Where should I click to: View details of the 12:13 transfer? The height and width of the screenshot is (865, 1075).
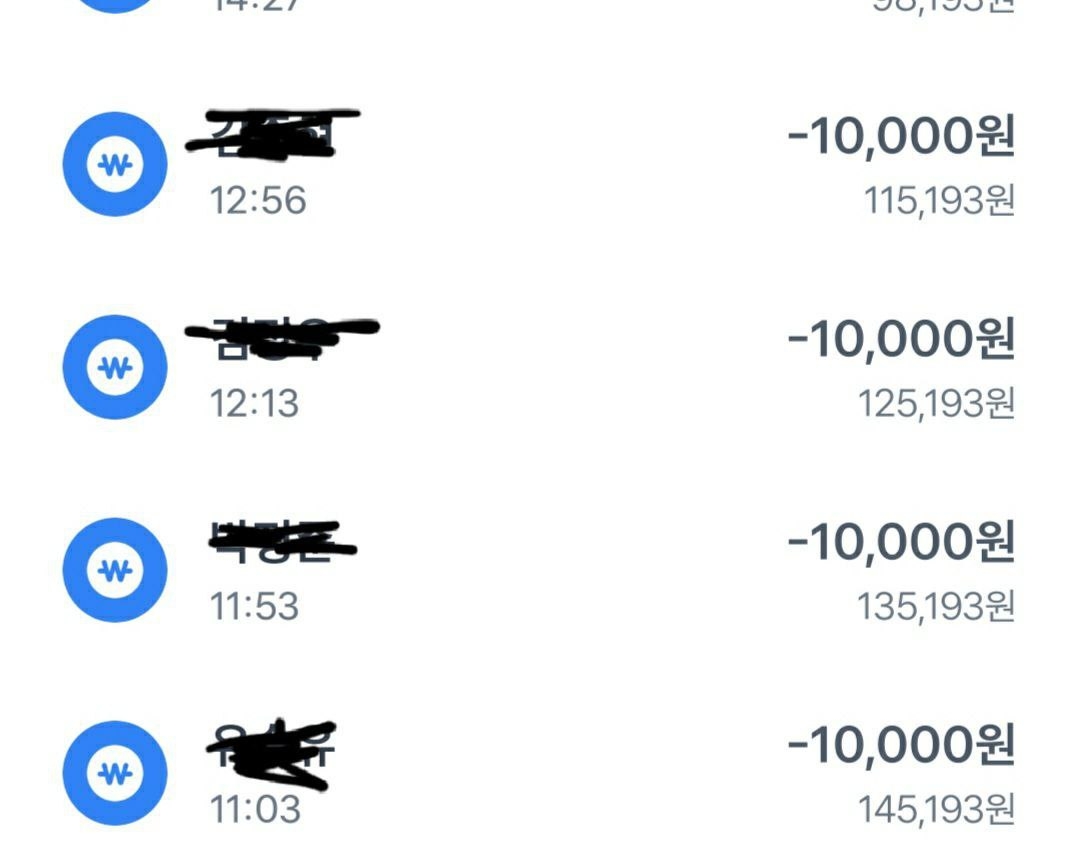(x=538, y=368)
